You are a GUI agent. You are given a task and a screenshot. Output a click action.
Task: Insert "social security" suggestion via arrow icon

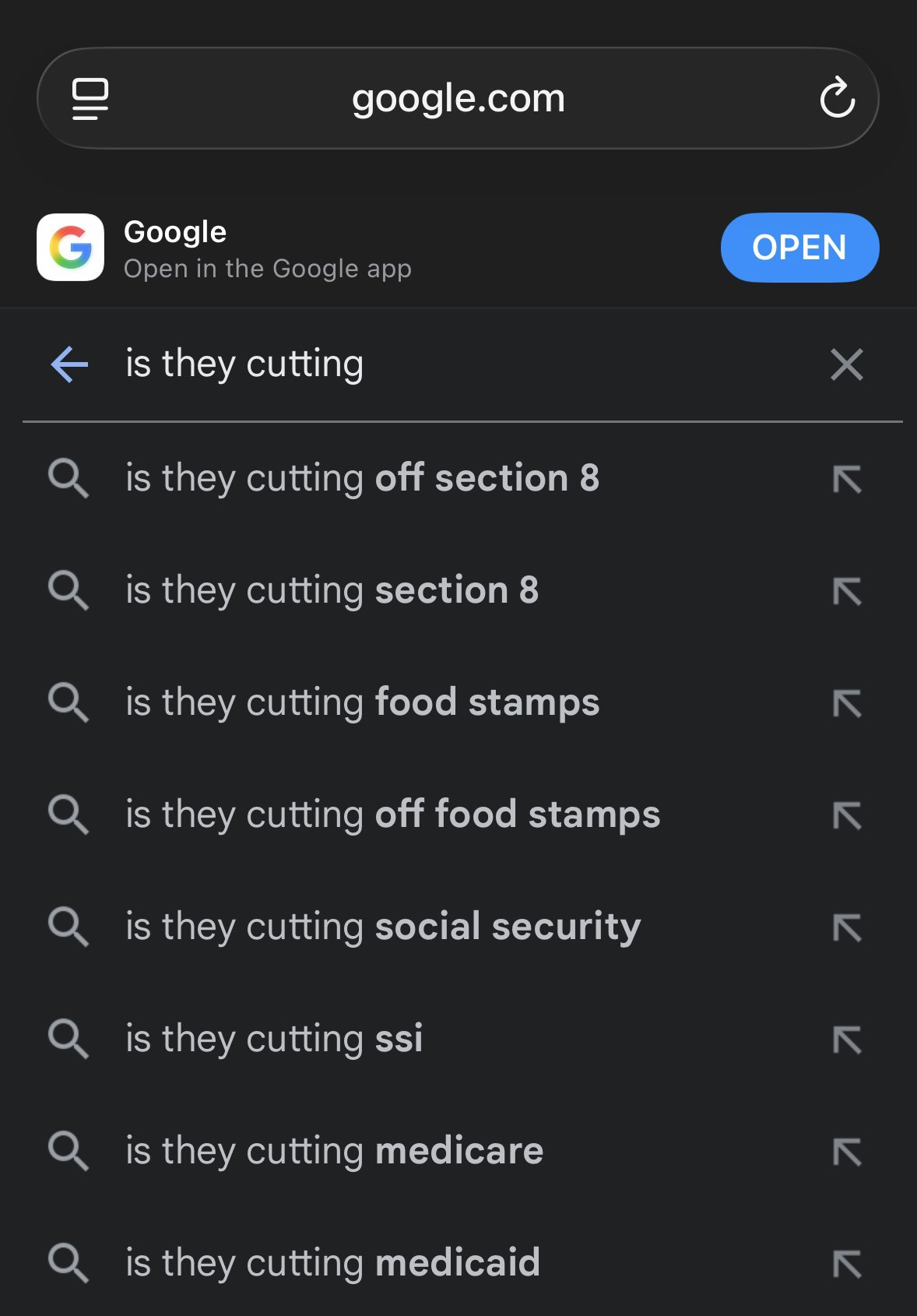click(847, 927)
